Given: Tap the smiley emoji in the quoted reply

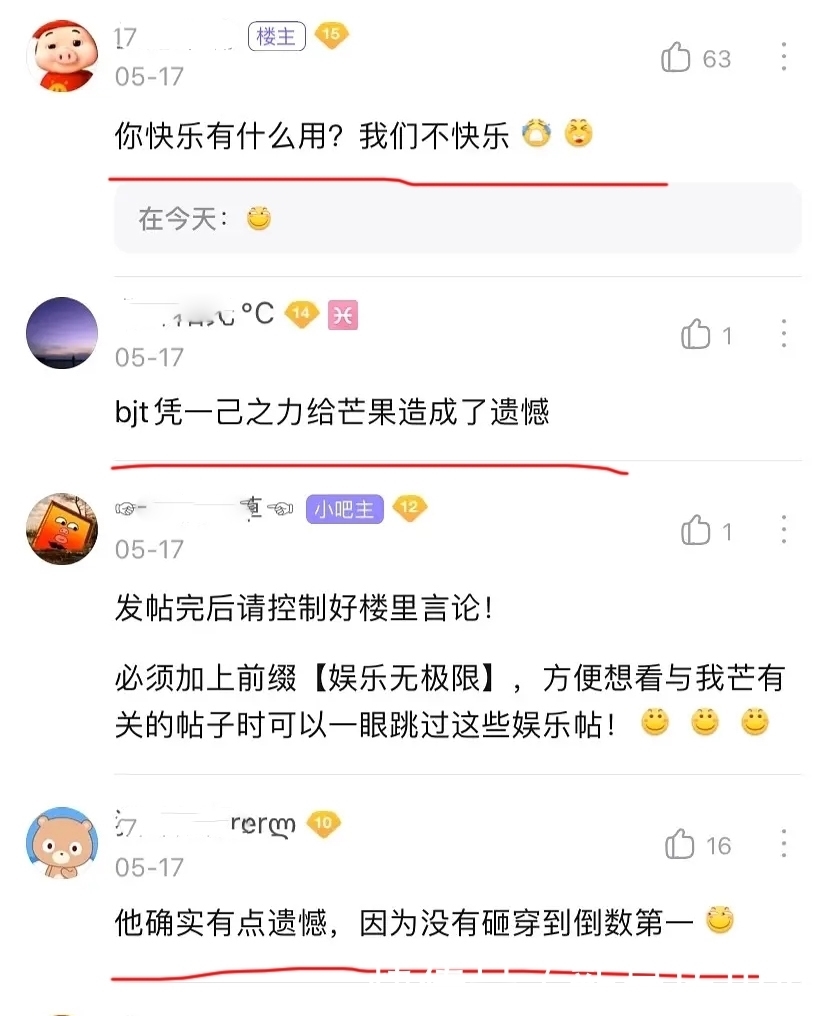Looking at the screenshot, I should [258, 217].
